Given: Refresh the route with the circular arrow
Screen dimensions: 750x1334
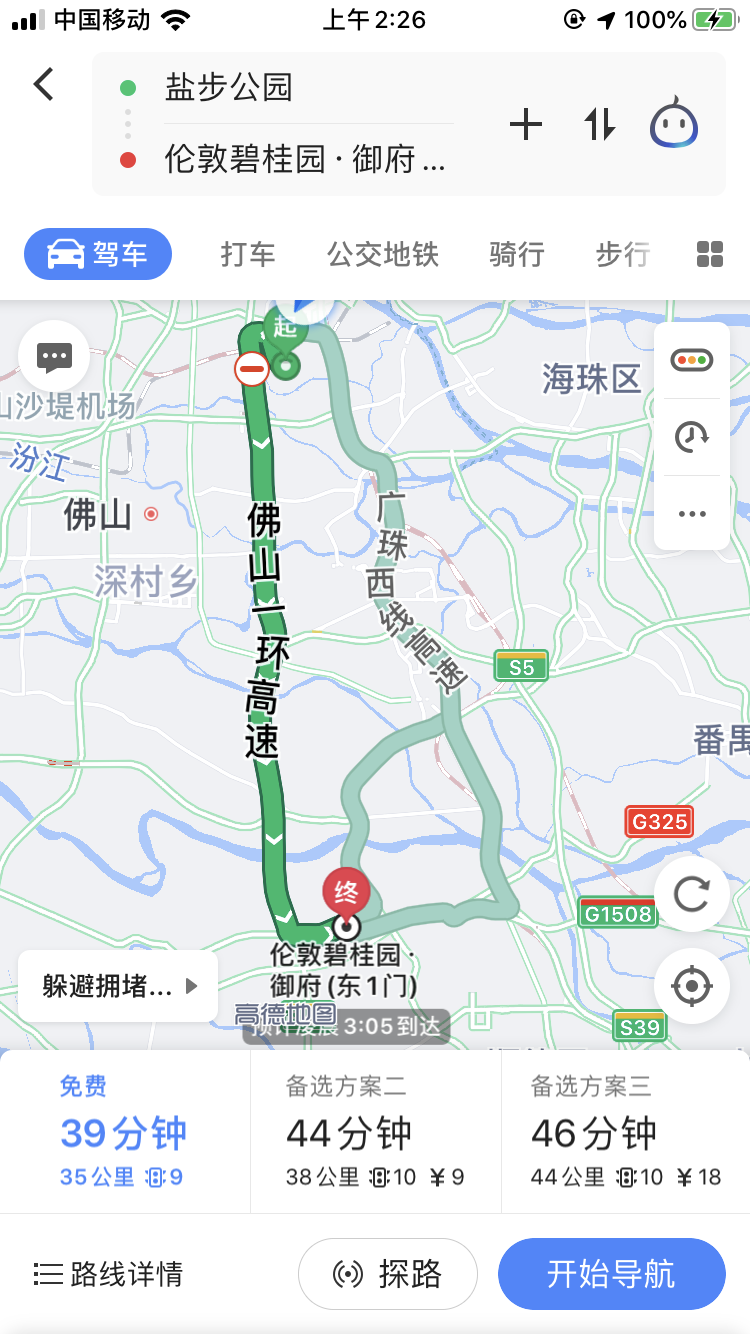Looking at the screenshot, I should pos(691,893).
